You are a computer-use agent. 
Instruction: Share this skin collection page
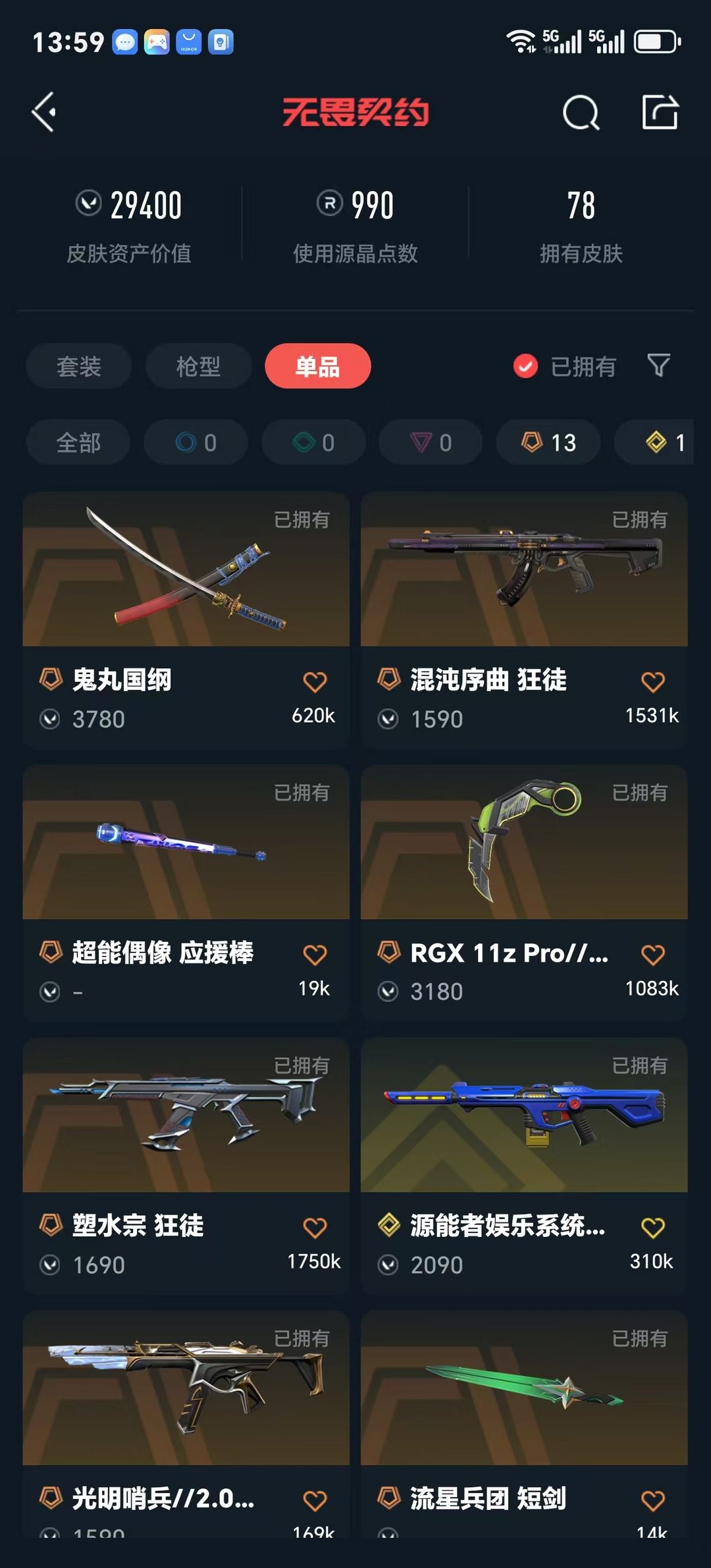tap(660, 113)
